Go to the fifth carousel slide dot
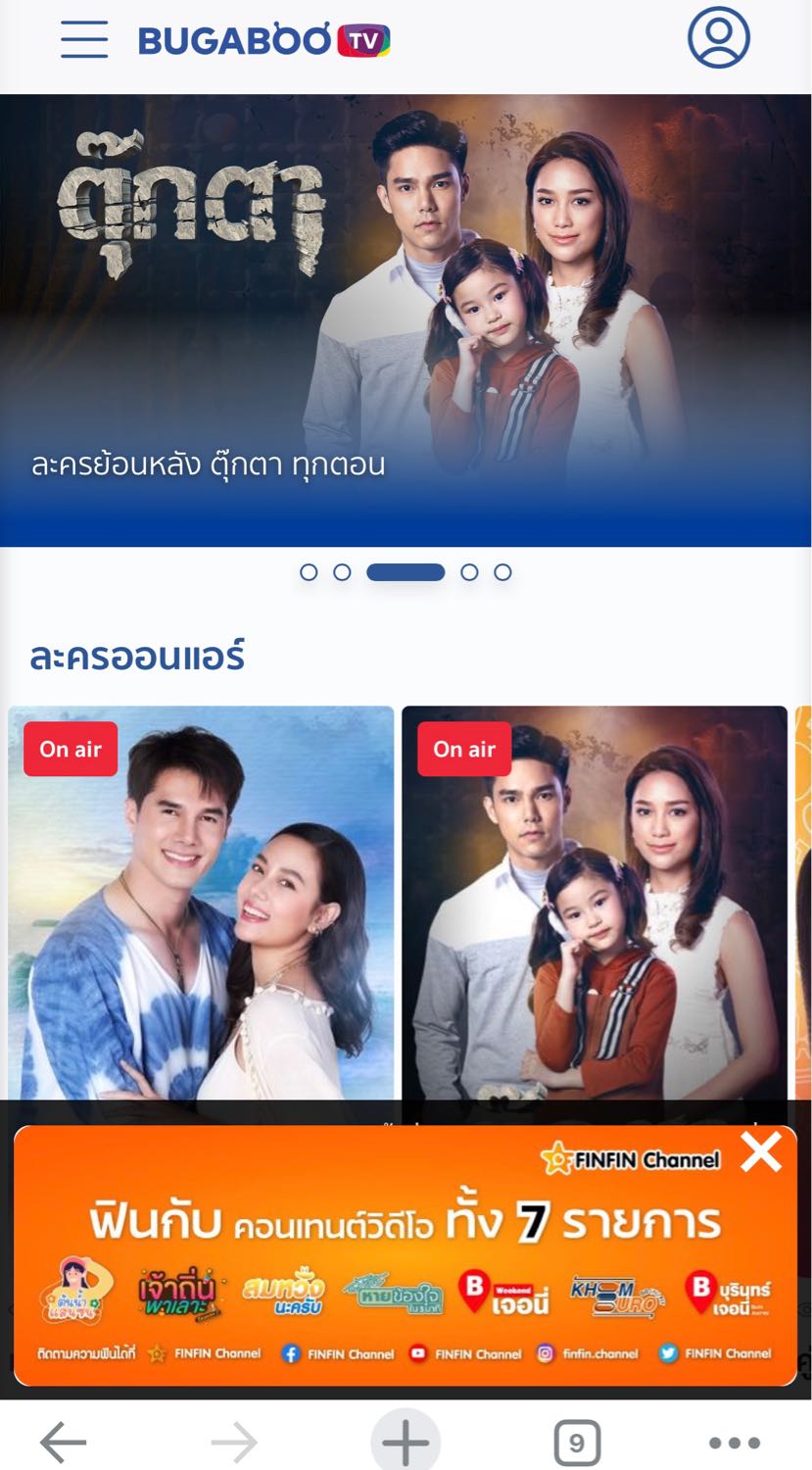812x1470 pixels. [502, 572]
